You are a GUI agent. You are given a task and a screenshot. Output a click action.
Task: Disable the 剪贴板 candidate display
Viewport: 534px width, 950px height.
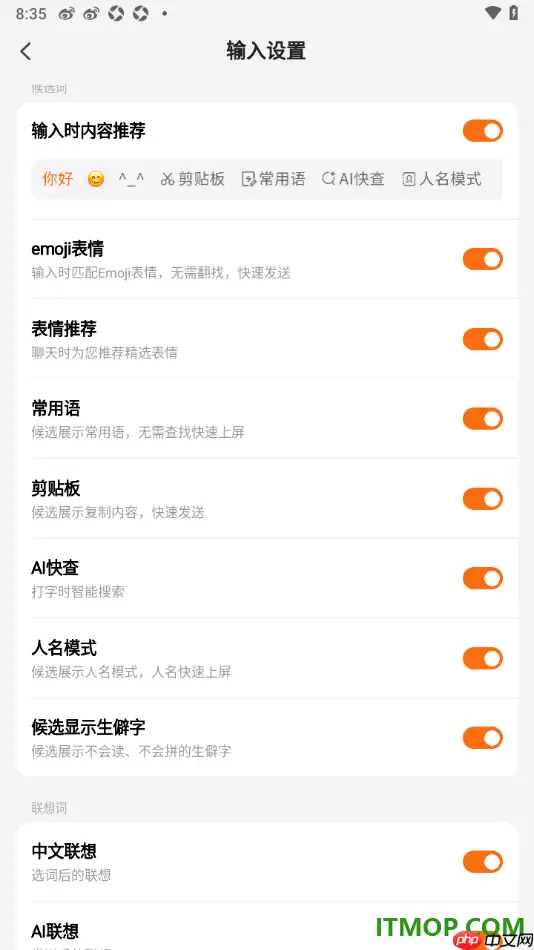tap(482, 499)
